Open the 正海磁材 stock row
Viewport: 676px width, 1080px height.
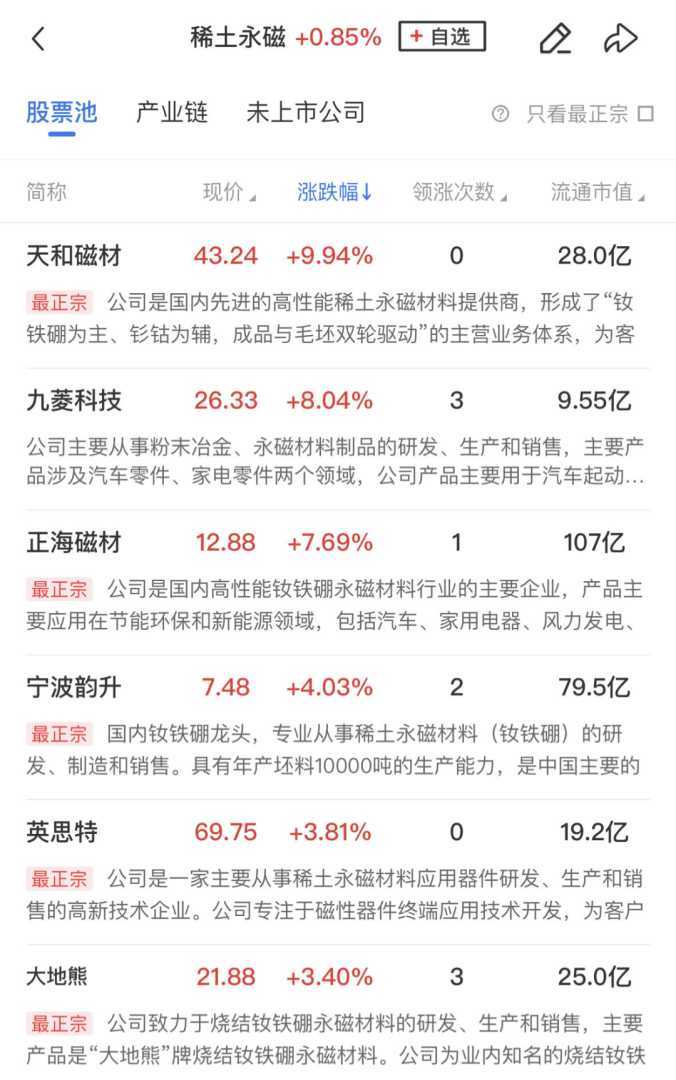click(x=74, y=544)
